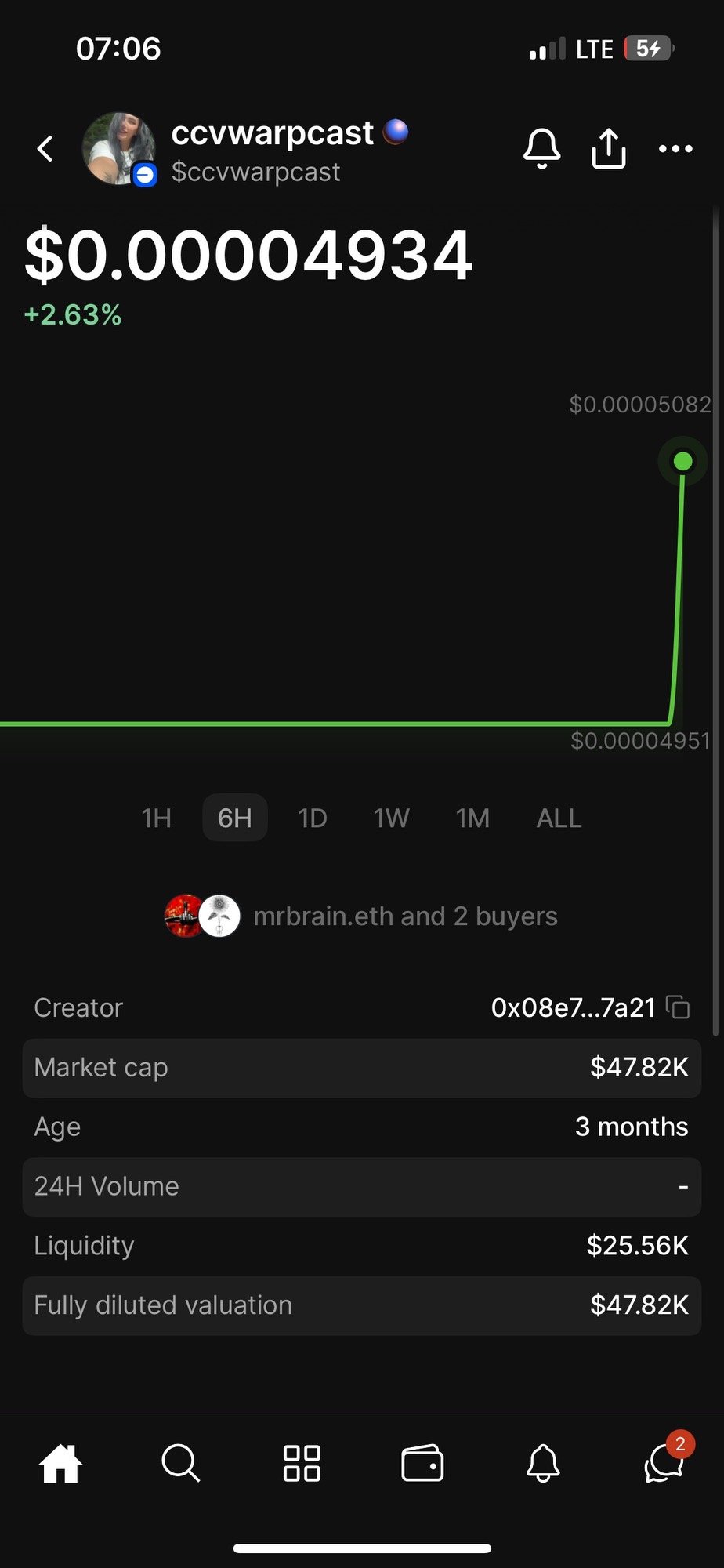The height and width of the screenshot is (1568, 724).
Task: Open notifications in the bottom bar
Action: click(x=543, y=1463)
